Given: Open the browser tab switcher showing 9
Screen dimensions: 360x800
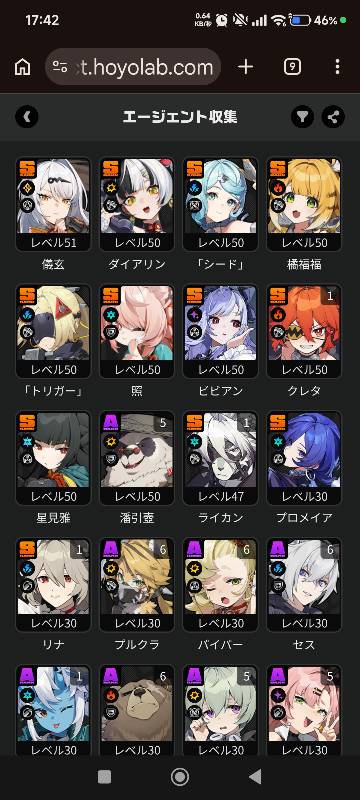Looking at the screenshot, I should click(x=292, y=67).
